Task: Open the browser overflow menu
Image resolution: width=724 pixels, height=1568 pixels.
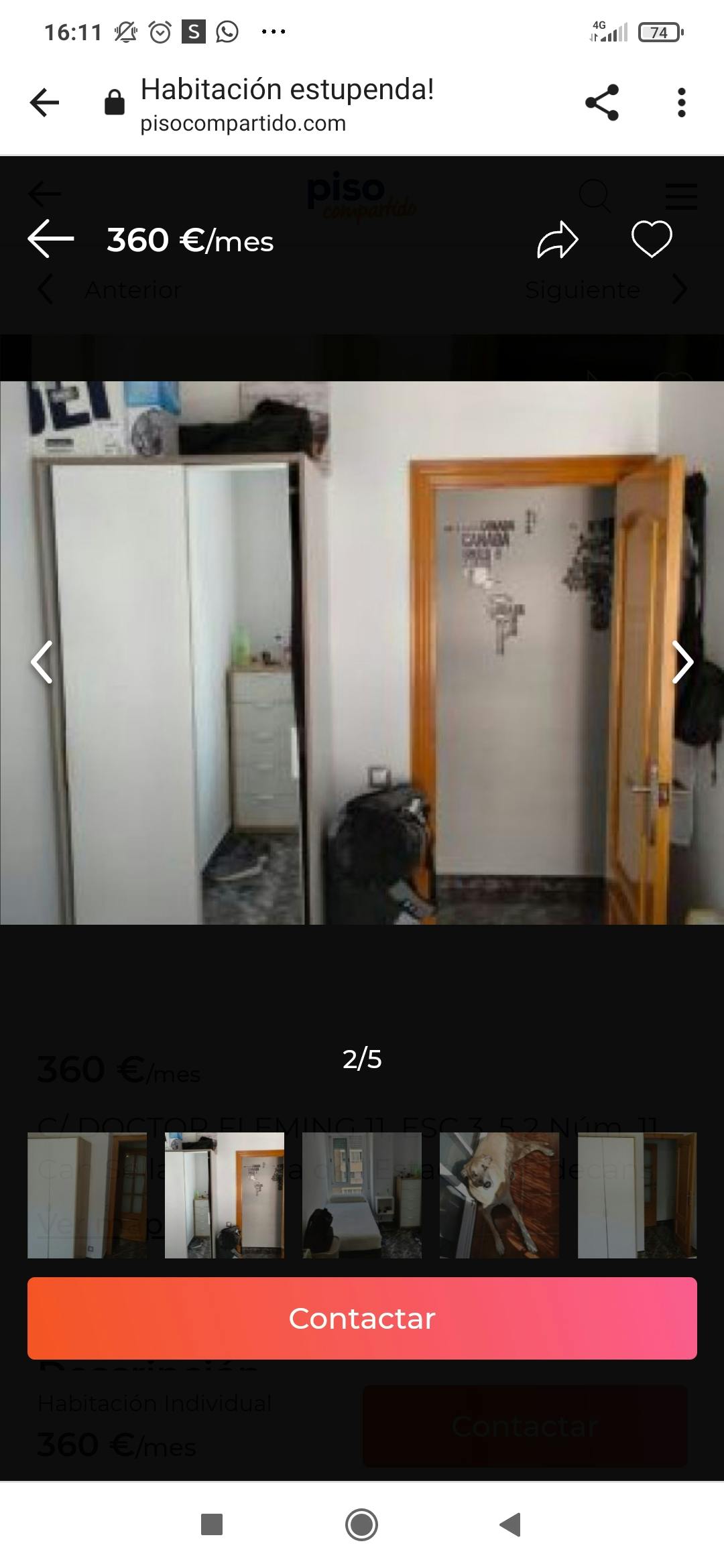Action: pyautogui.click(x=681, y=103)
